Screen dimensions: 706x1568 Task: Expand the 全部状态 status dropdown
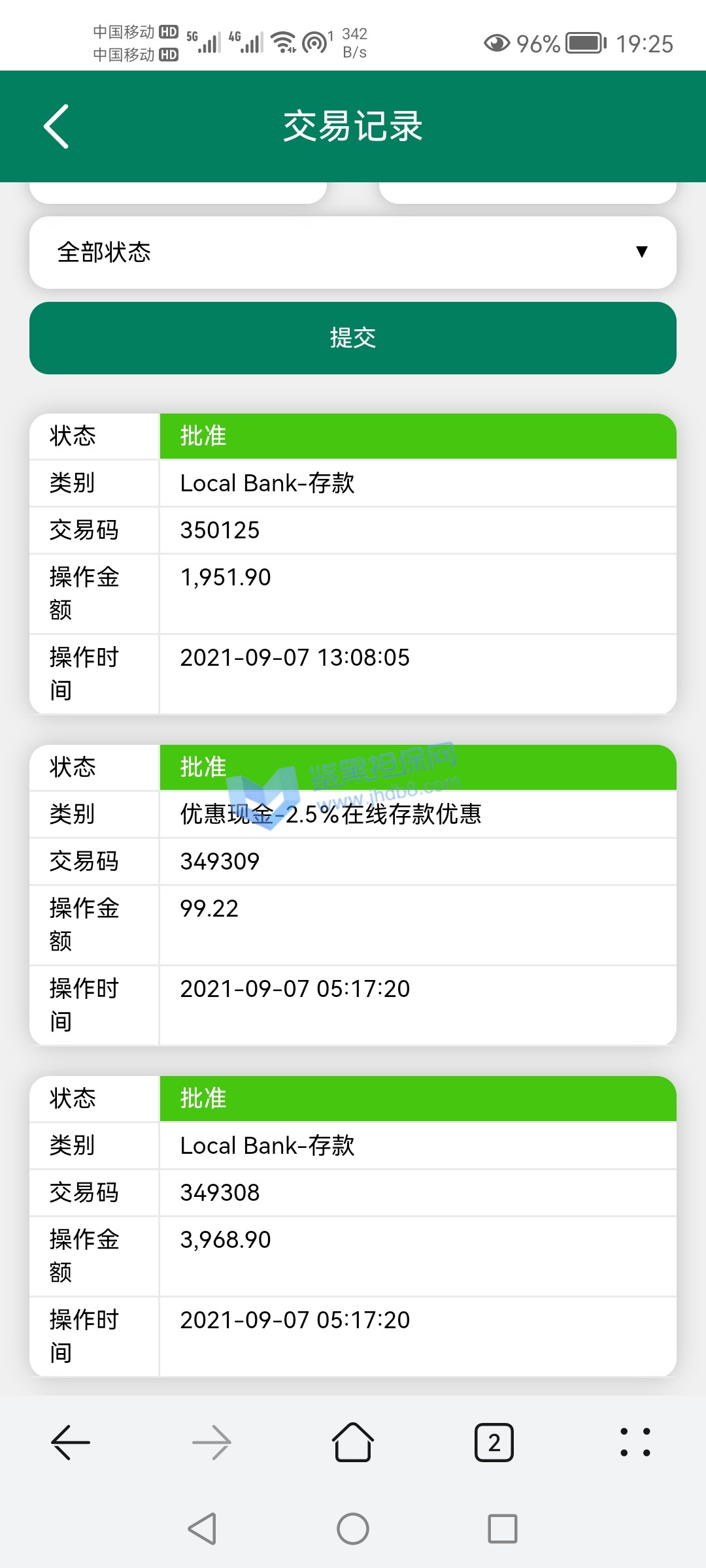353,253
